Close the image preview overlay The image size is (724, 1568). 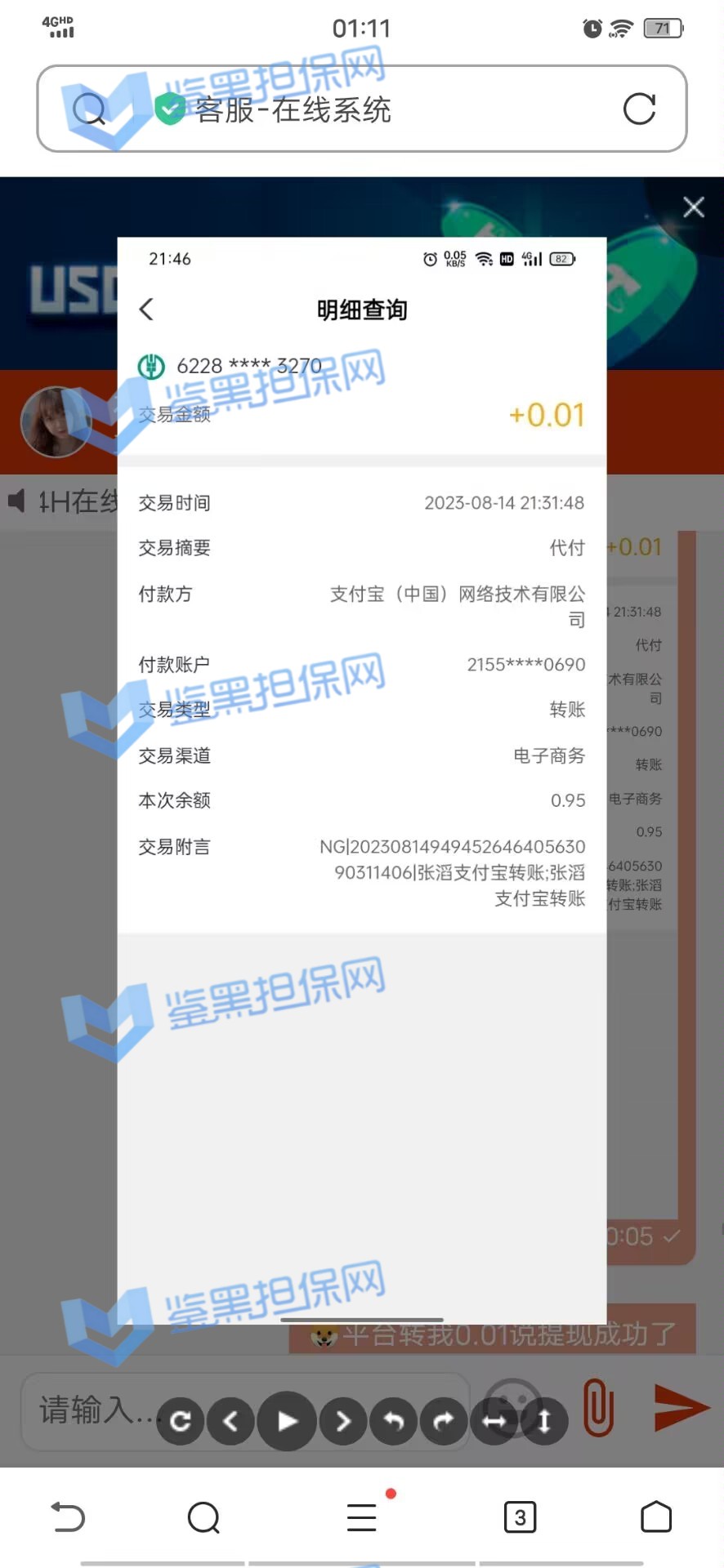693,207
